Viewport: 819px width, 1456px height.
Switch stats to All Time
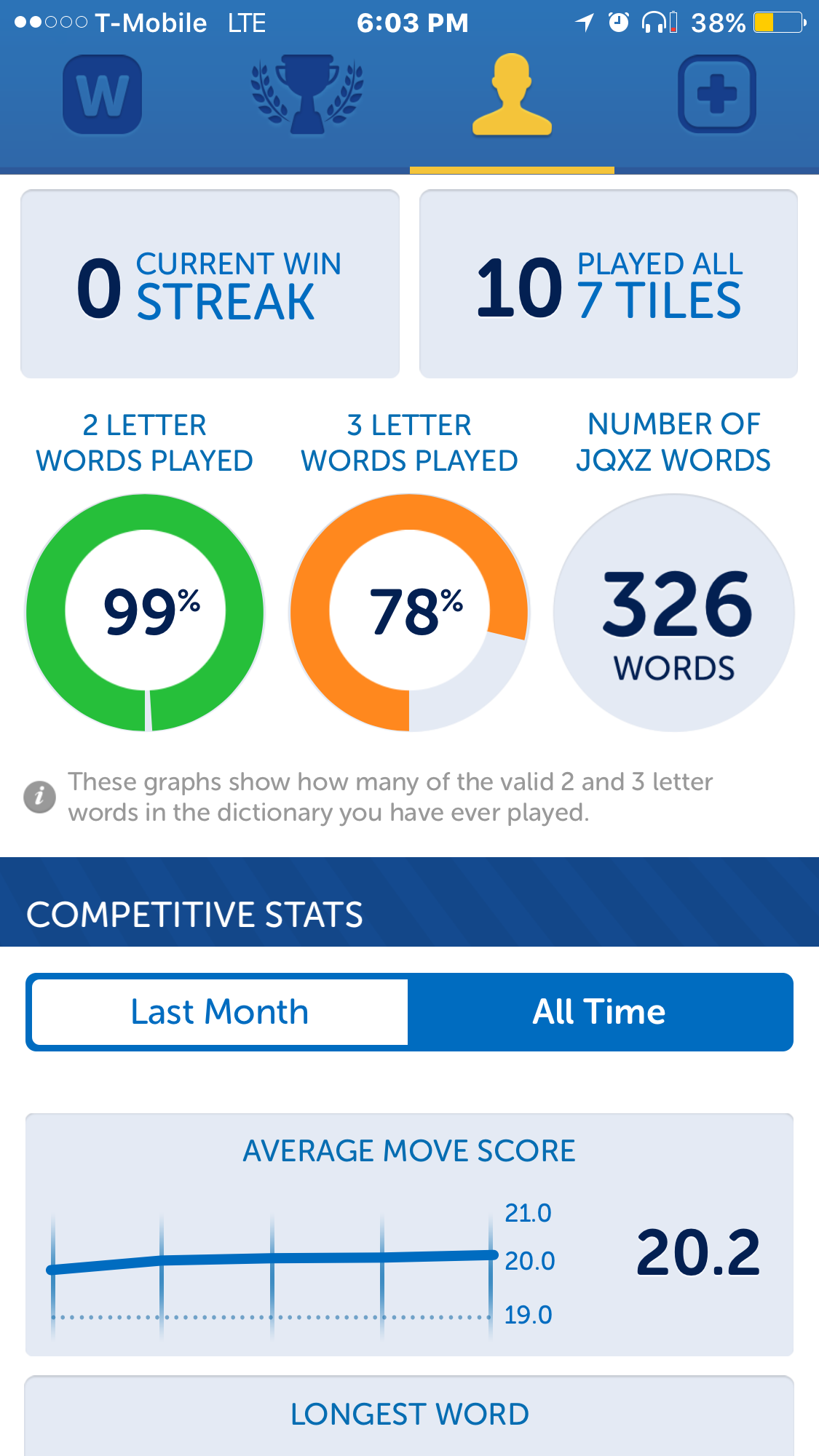click(599, 1012)
